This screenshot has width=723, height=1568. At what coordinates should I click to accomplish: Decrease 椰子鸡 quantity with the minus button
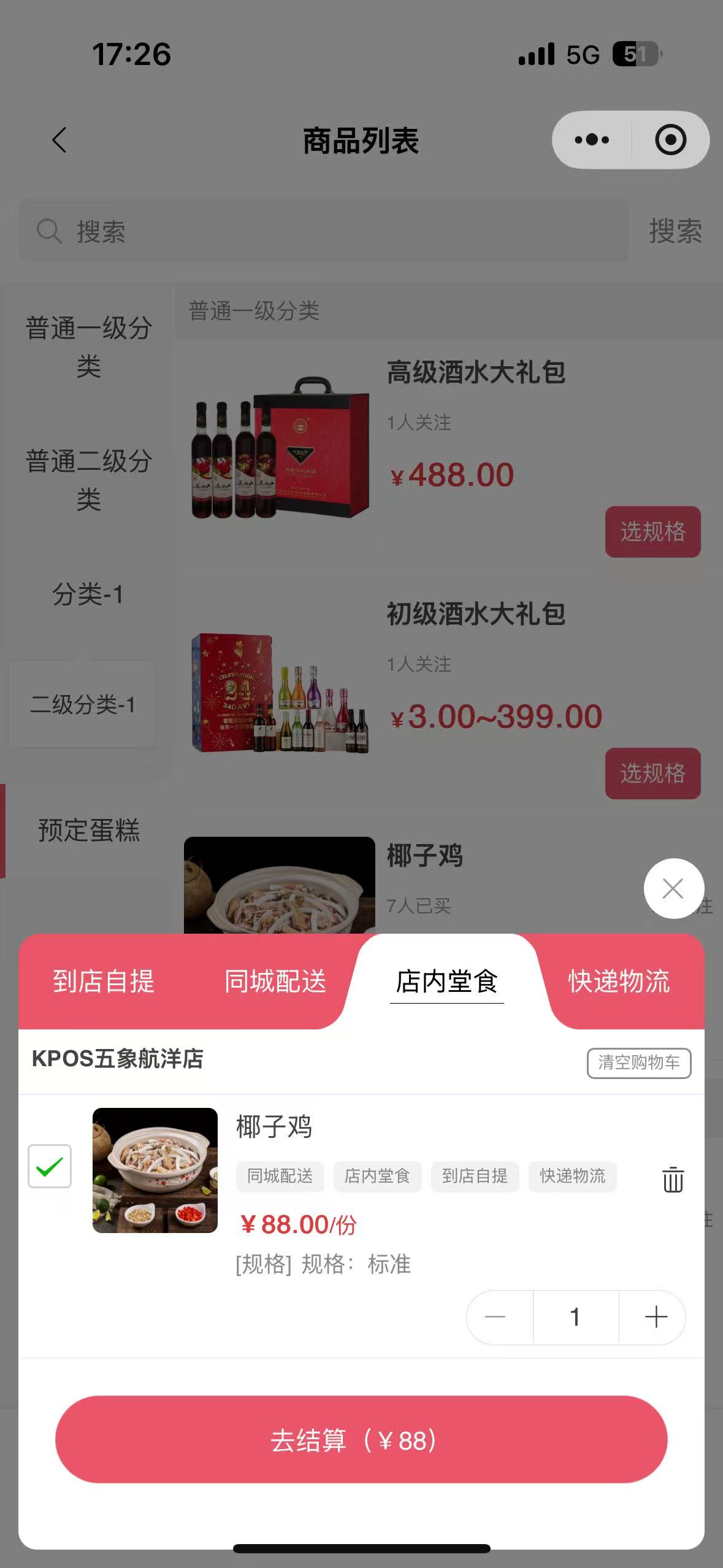495,1317
